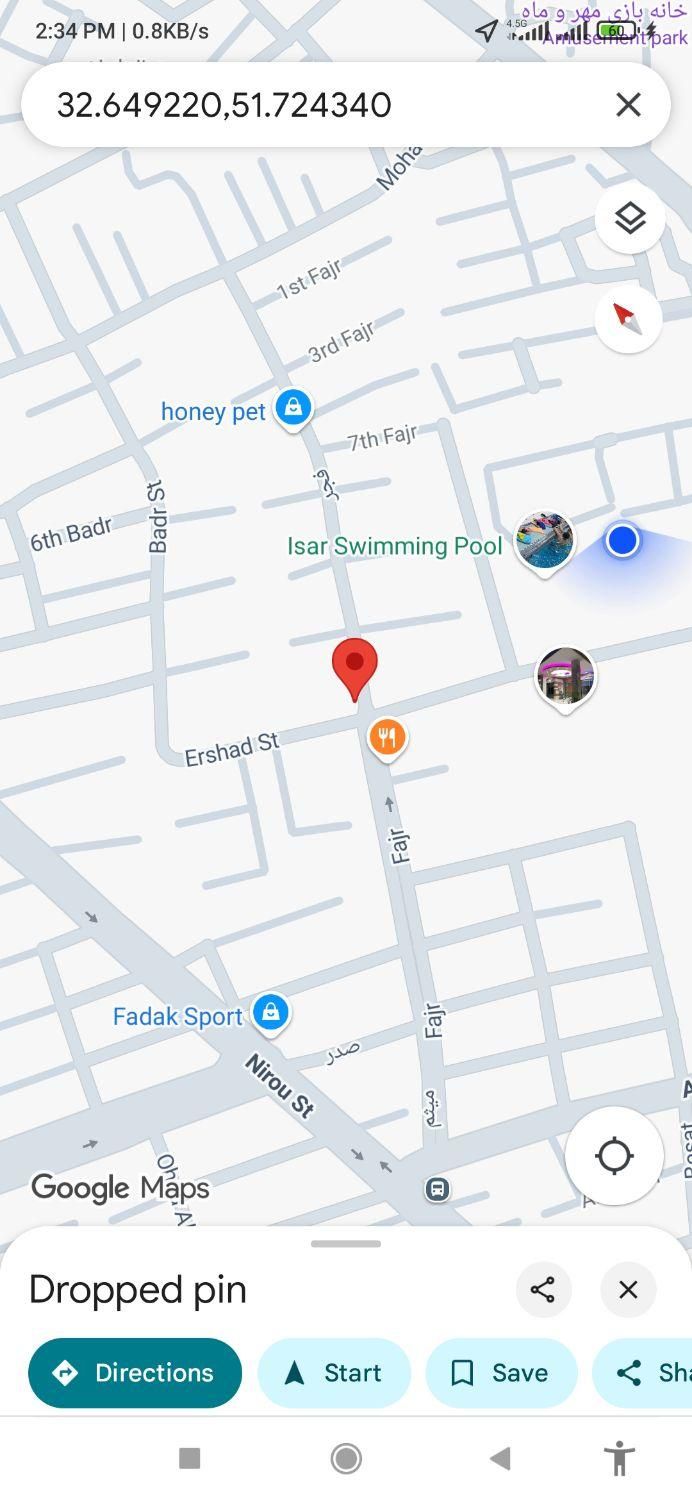Clear the coordinates in the search box
This screenshot has width=692, height=1500.
click(628, 104)
